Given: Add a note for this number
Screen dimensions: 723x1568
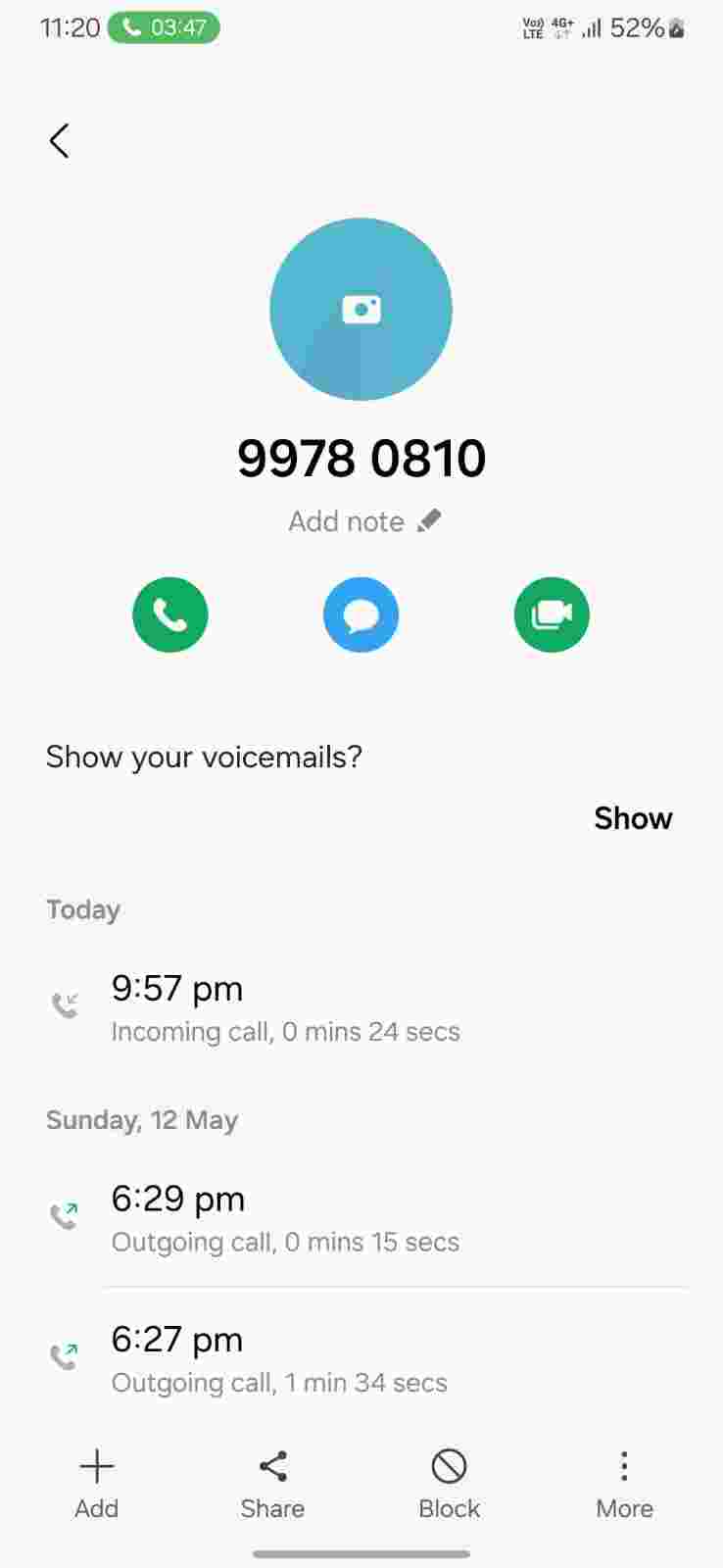Looking at the screenshot, I should (363, 521).
